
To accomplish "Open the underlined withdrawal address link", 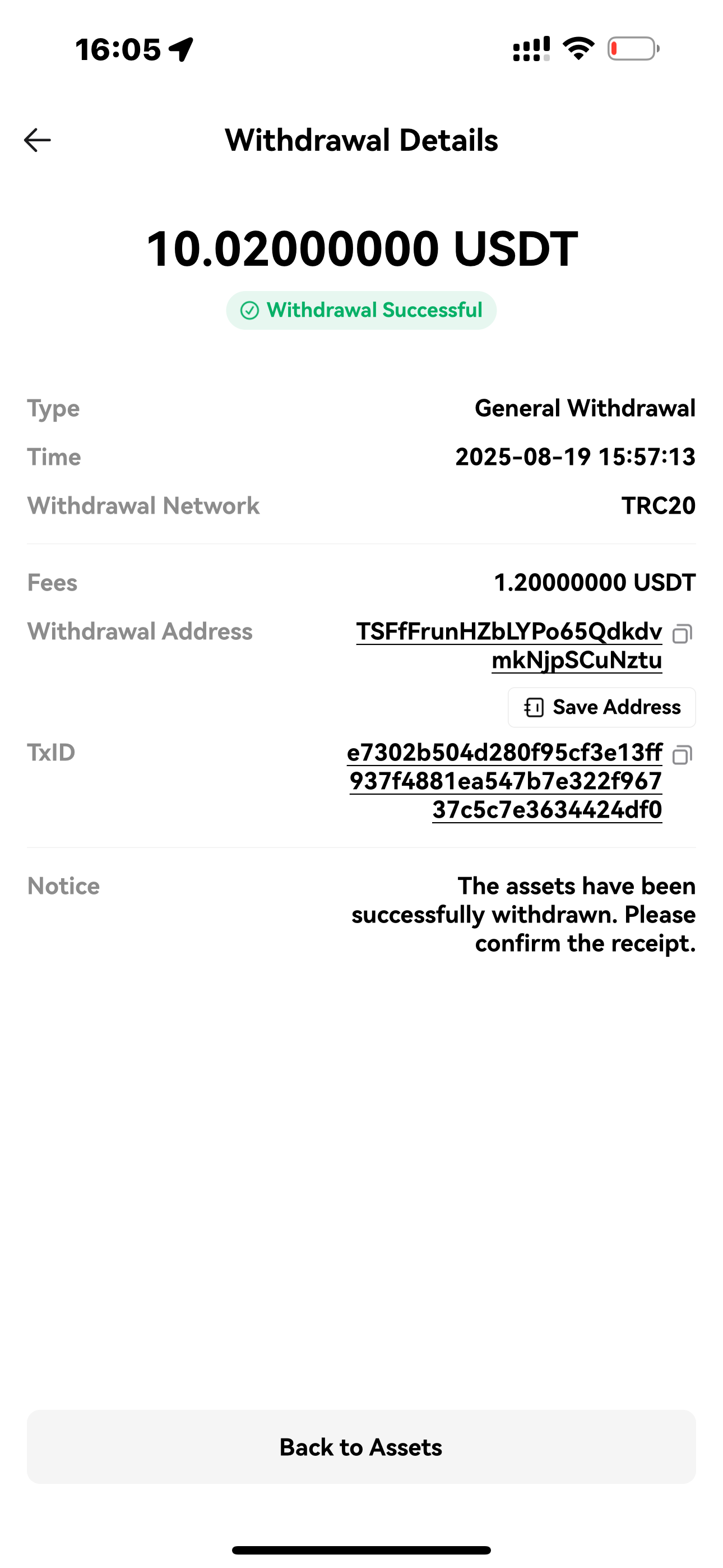I will 509,646.
